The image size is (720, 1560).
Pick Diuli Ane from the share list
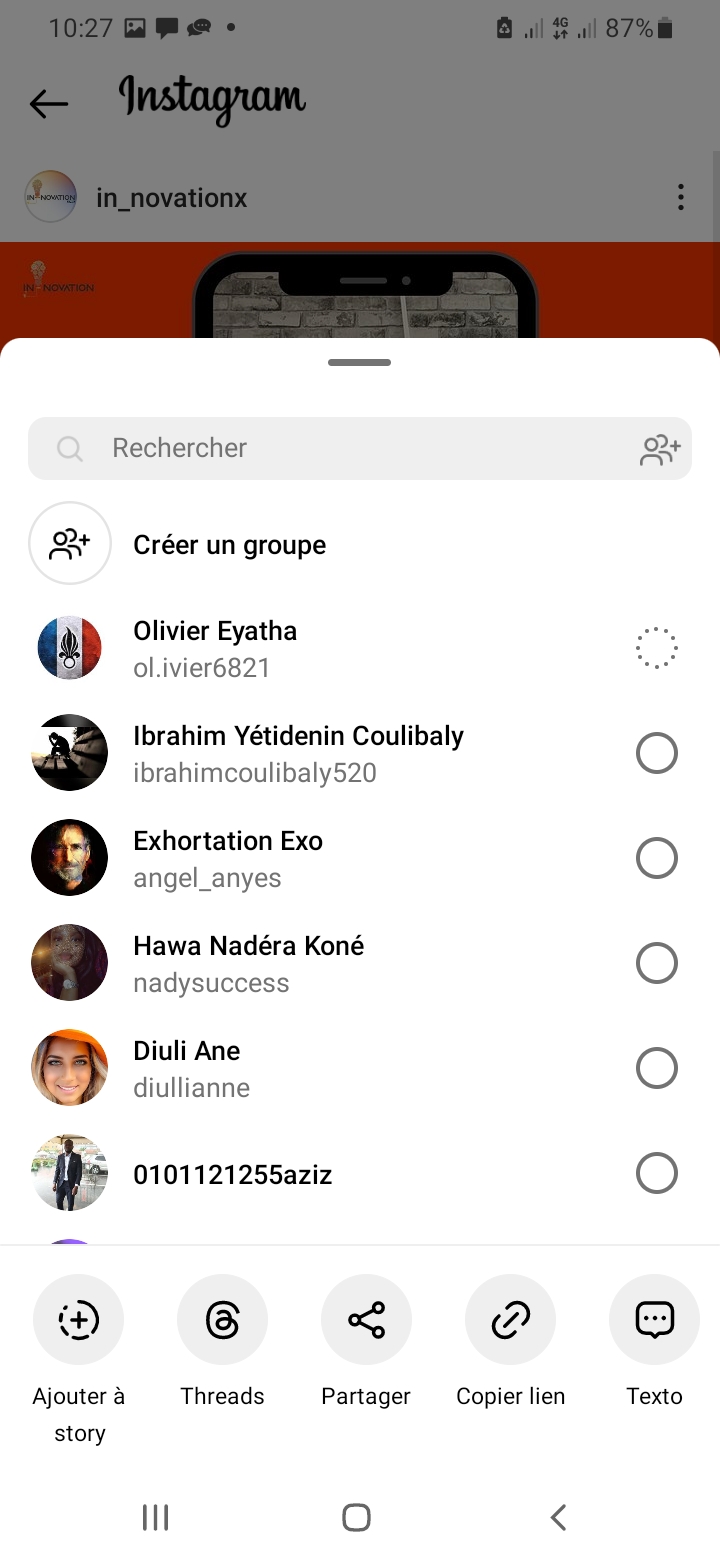(x=656, y=1068)
